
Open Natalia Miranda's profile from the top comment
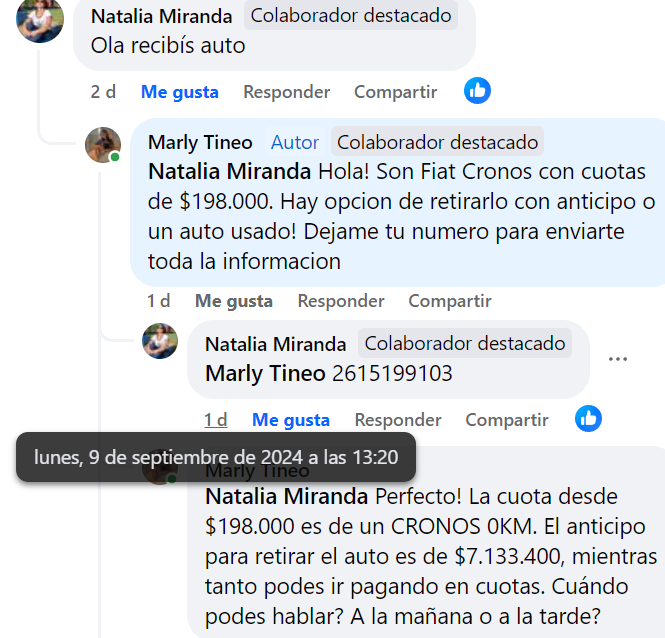pyautogui.click(x=161, y=16)
